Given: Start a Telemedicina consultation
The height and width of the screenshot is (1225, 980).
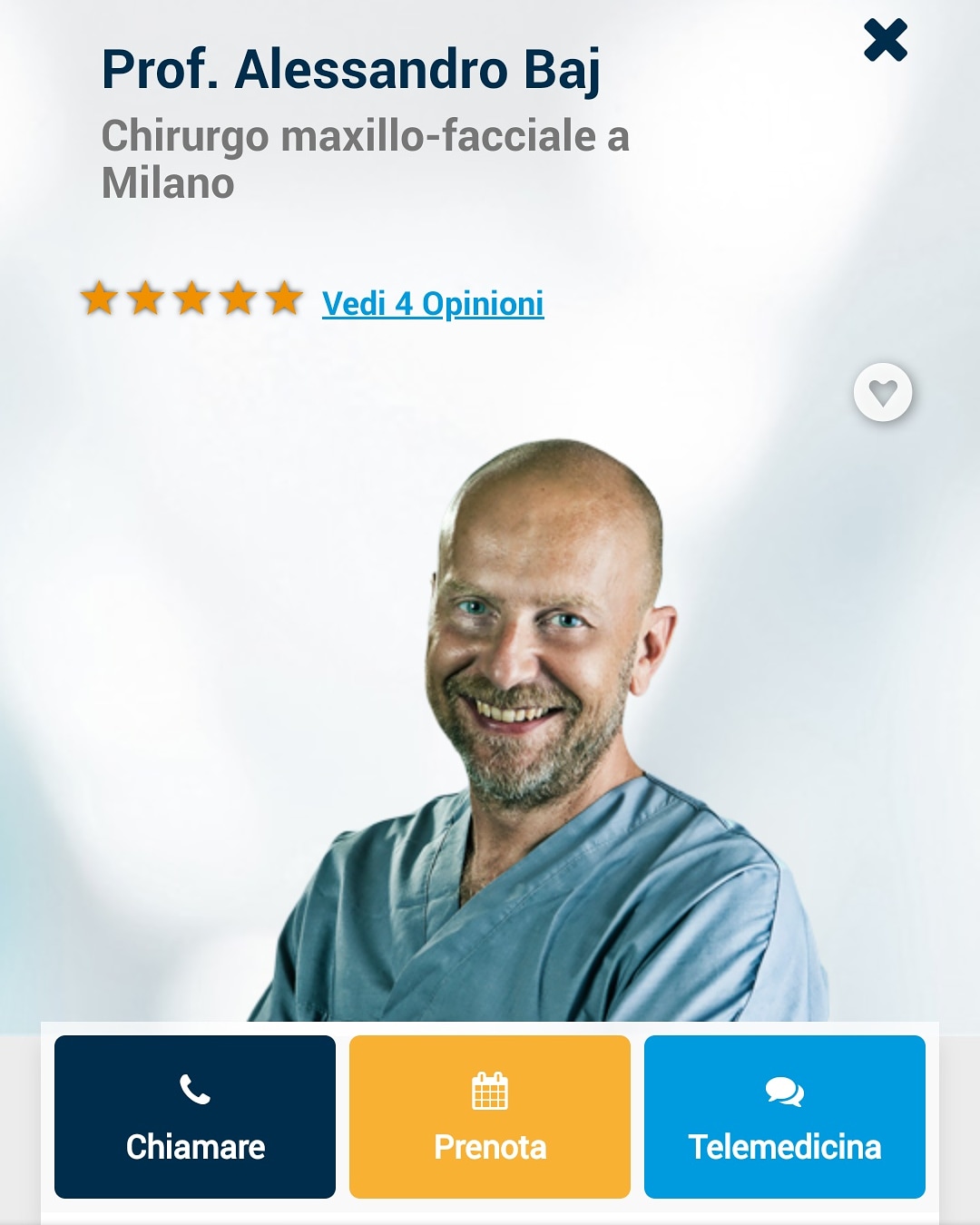Looking at the screenshot, I should 785,1116.
